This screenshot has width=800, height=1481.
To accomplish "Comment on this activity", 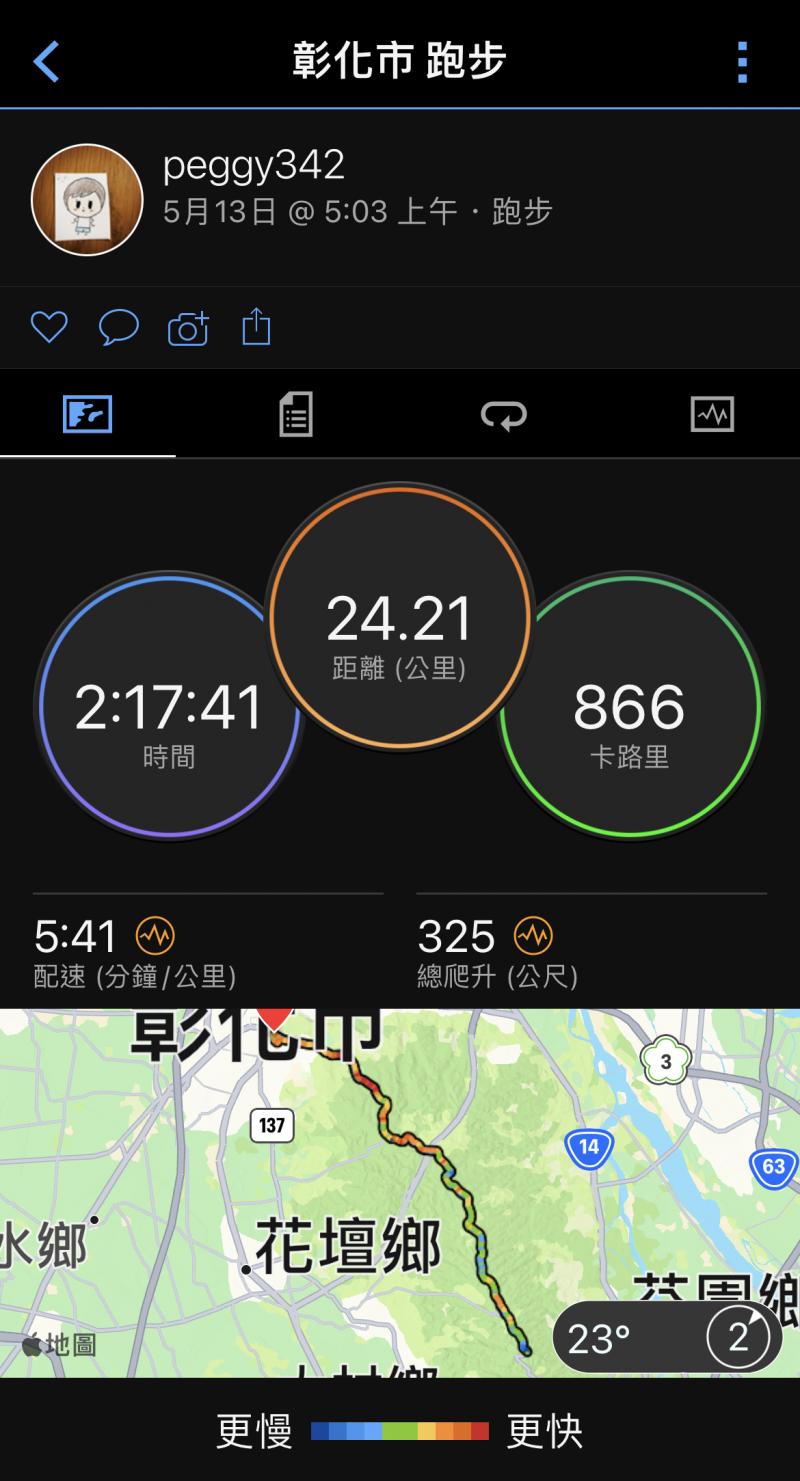I will pos(118,328).
